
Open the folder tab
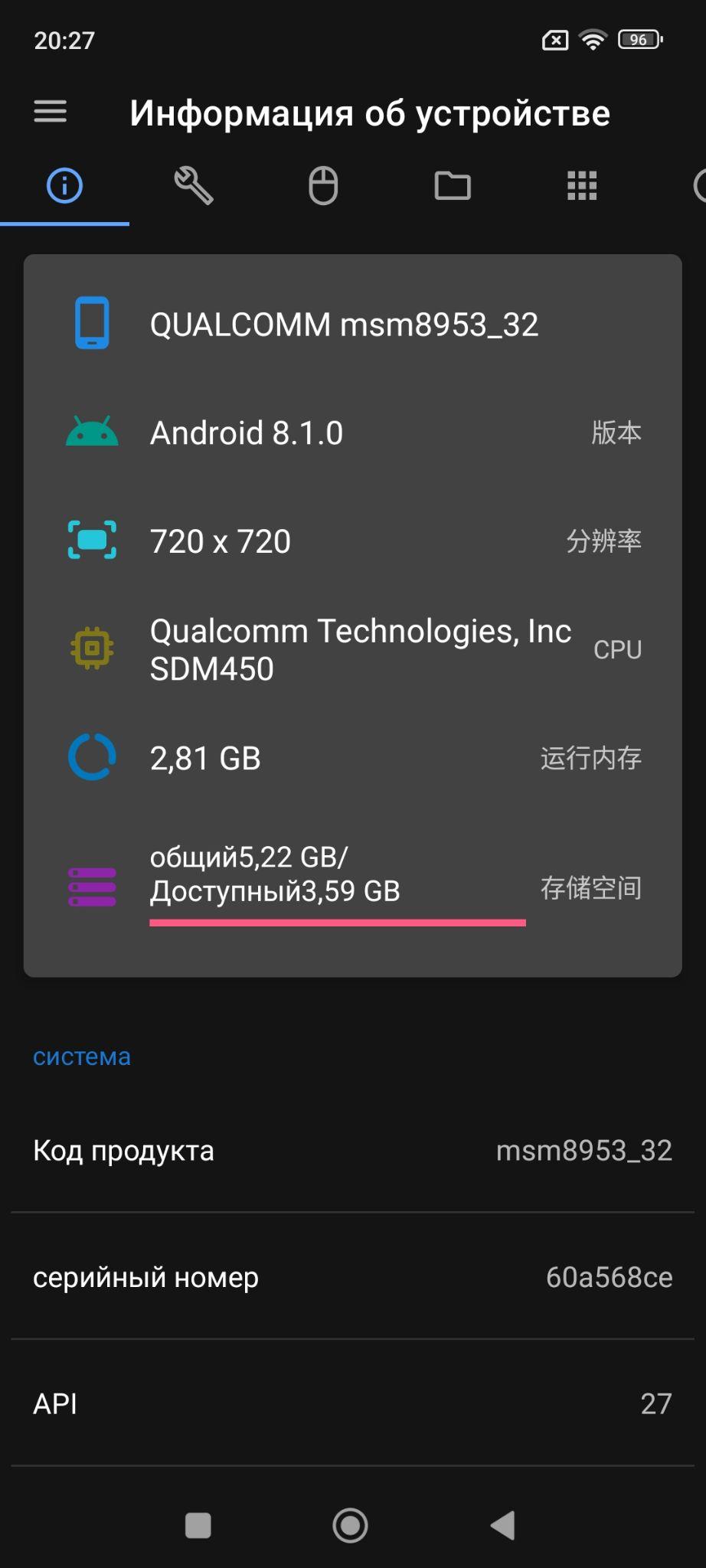click(x=453, y=186)
